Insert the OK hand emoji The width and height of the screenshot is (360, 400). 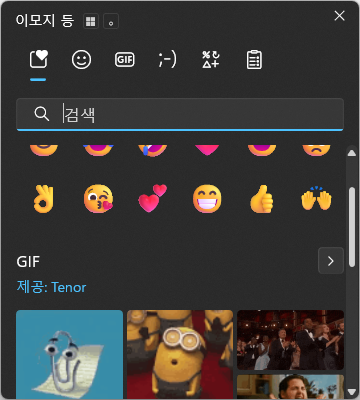pyautogui.click(x=44, y=199)
